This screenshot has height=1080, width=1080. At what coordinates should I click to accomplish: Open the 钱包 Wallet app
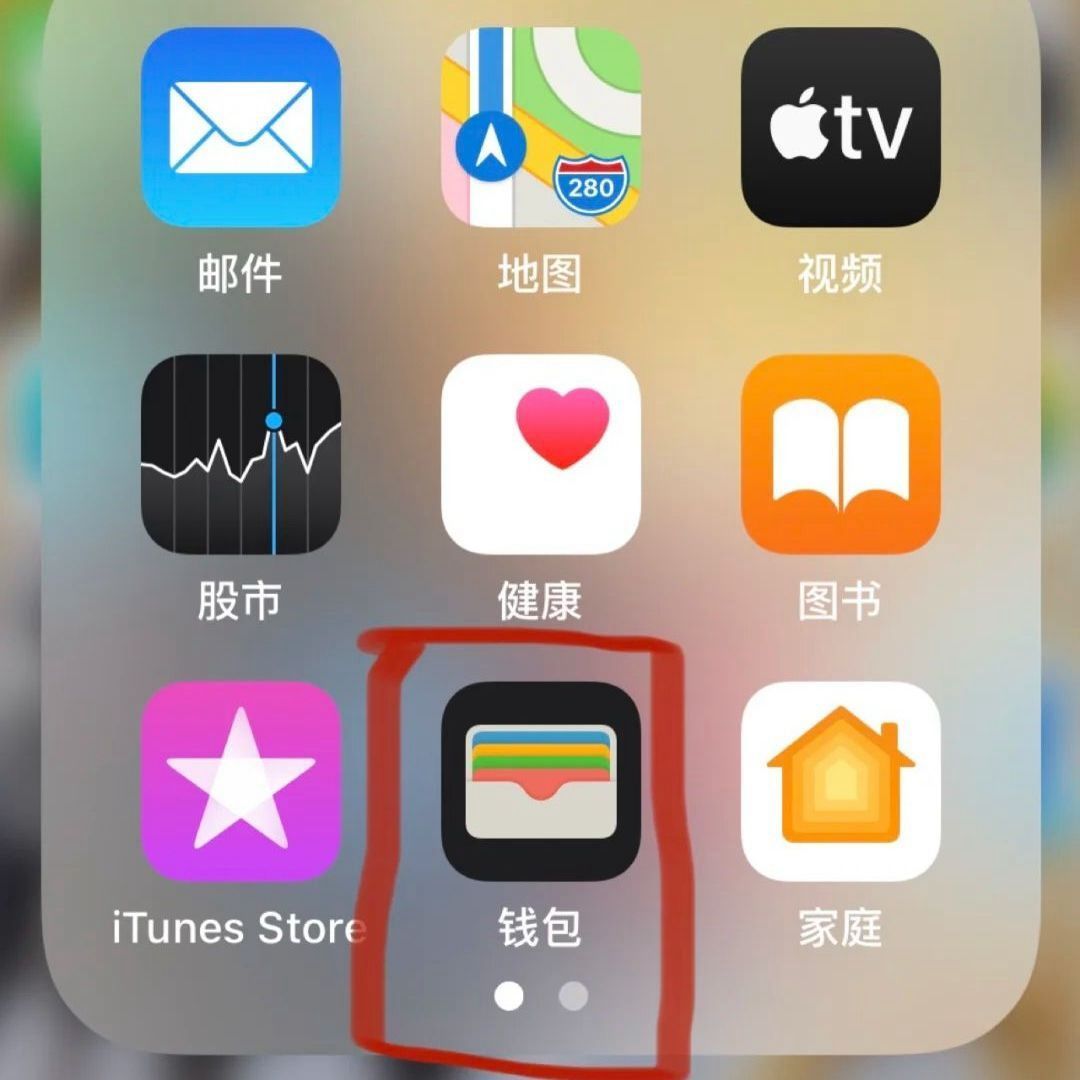540,780
